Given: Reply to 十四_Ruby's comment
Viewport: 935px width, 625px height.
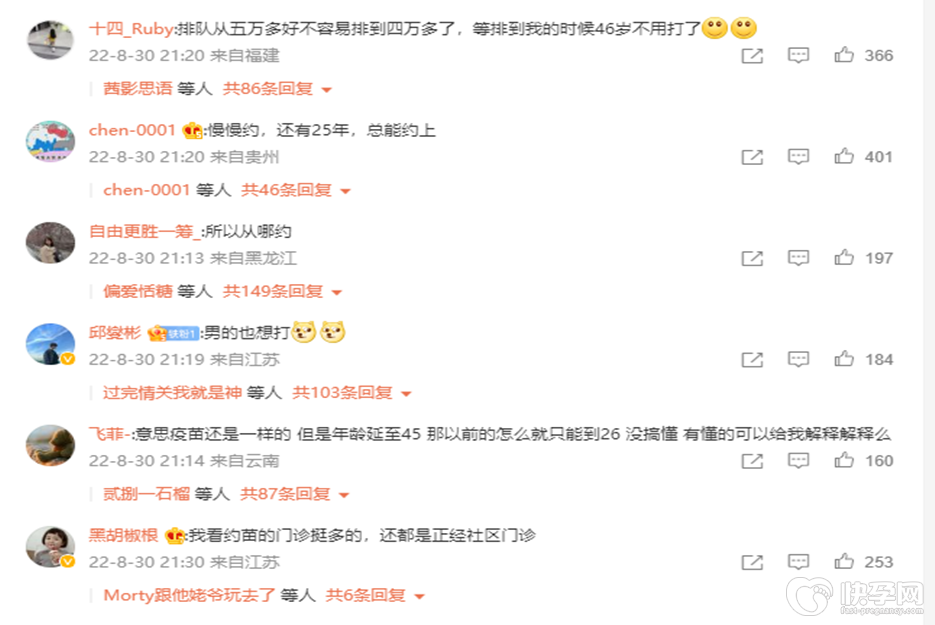Looking at the screenshot, I should [x=798, y=55].
